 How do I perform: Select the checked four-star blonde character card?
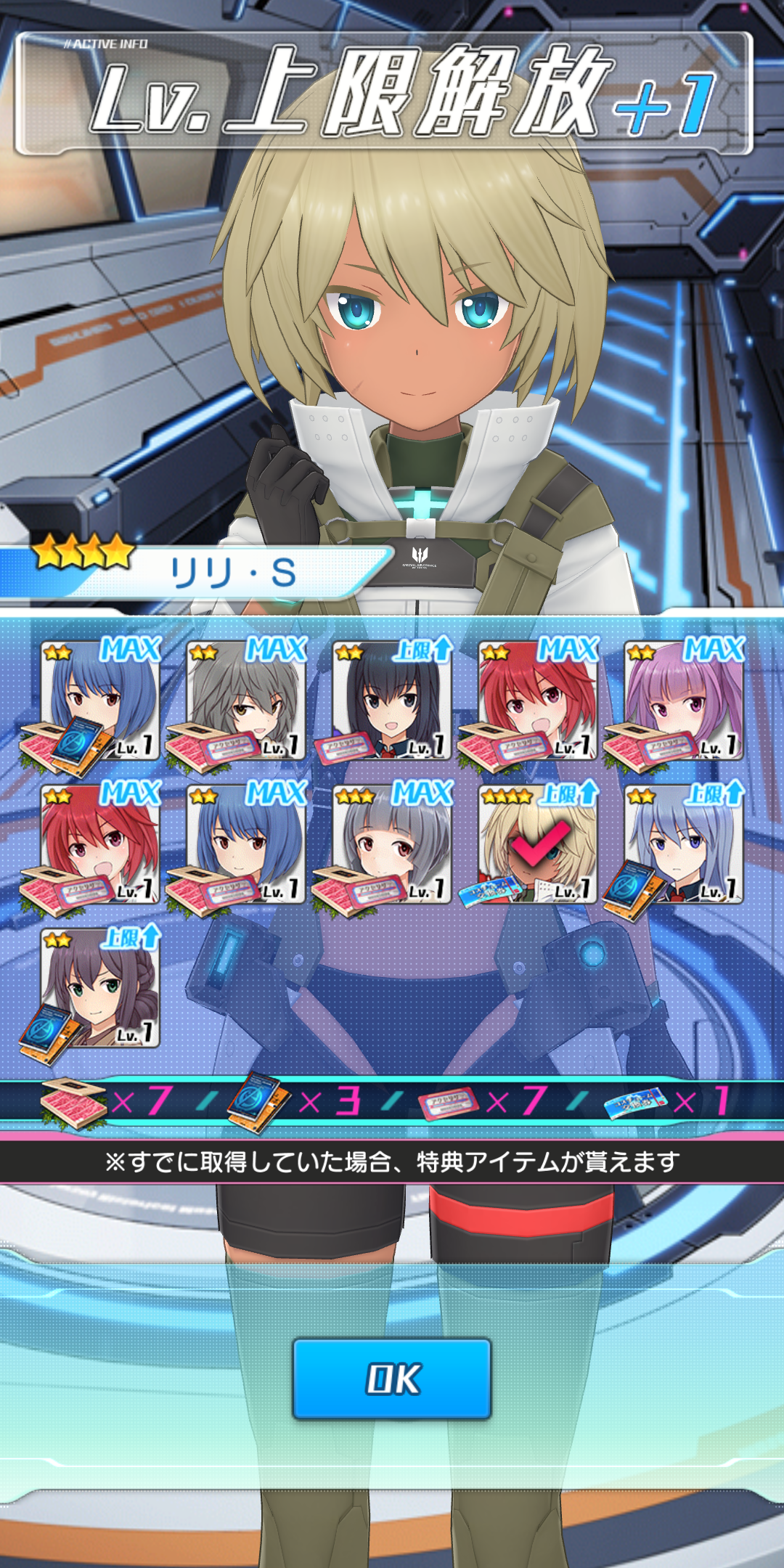point(538,844)
